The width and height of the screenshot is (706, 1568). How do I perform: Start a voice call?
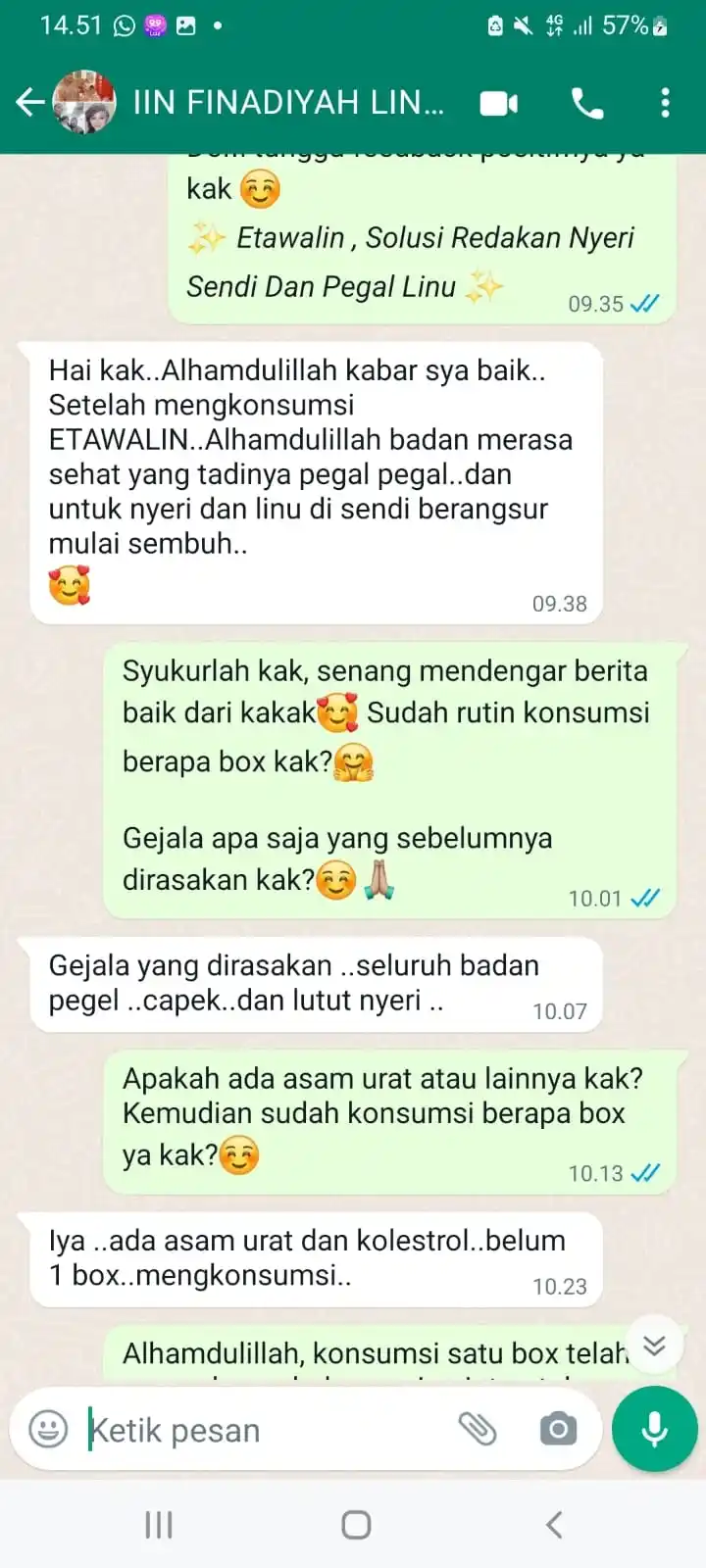587,103
